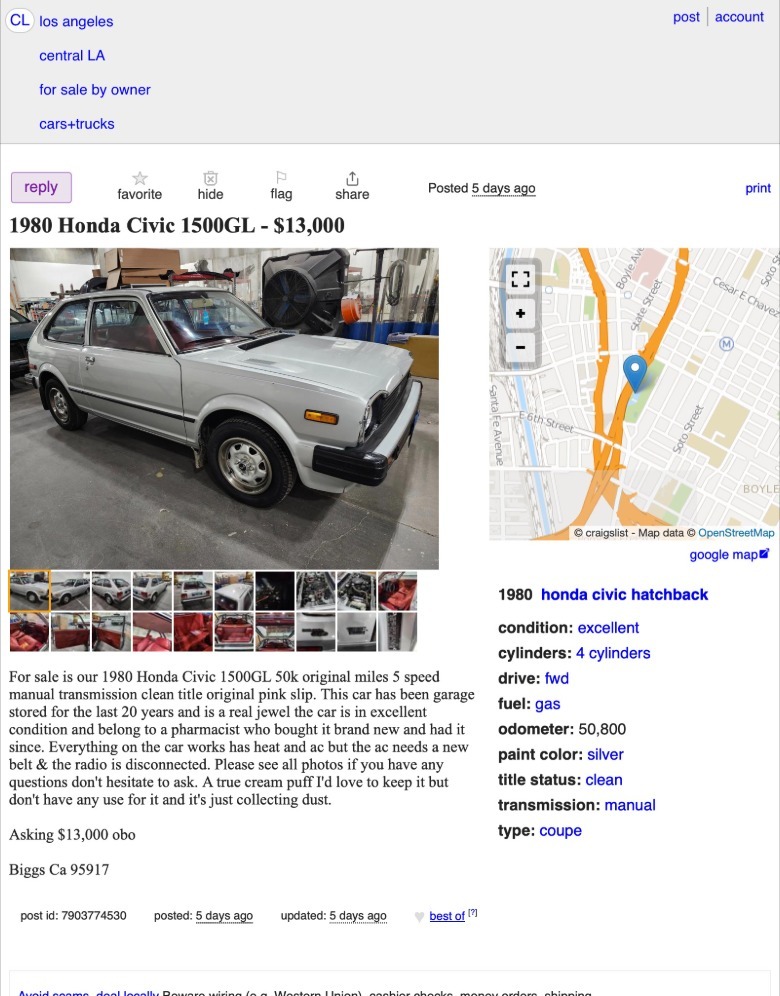Go to central LA section
Image resolution: width=780 pixels, height=996 pixels.
coord(72,56)
